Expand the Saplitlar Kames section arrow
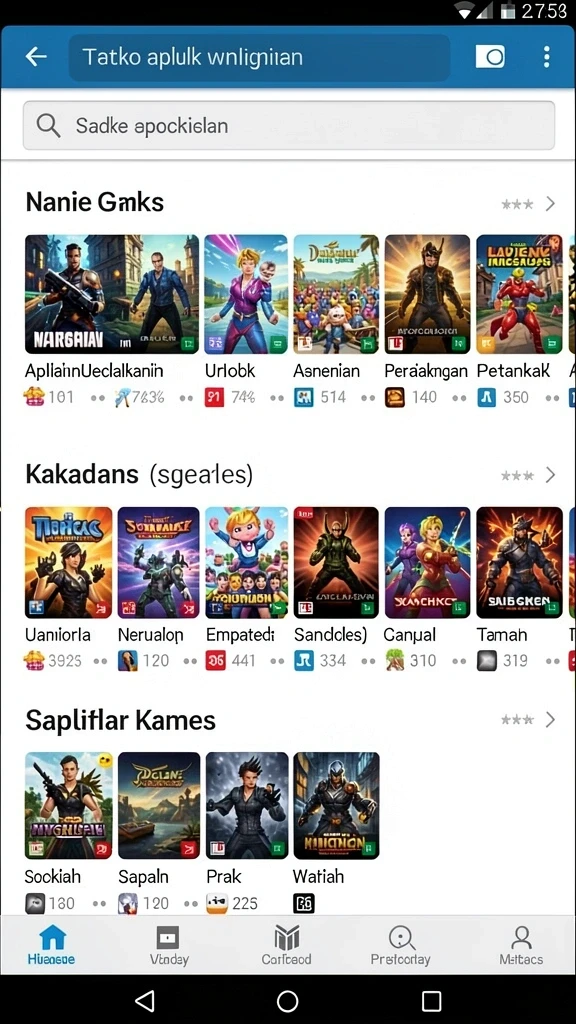 (550, 720)
